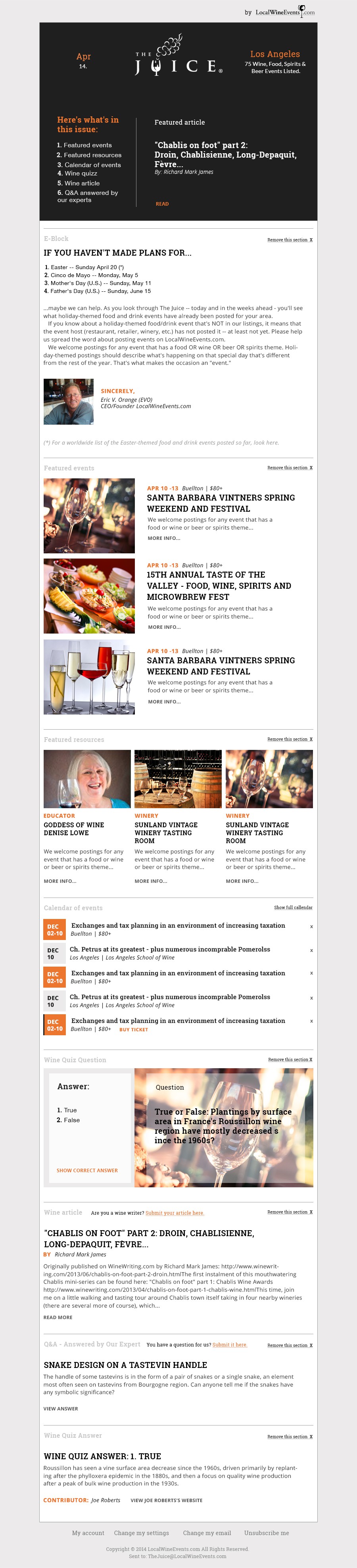Remove the Wine Quiz Question section
Image resolution: width=357 pixels, height=1568 pixels.
click(290, 1059)
